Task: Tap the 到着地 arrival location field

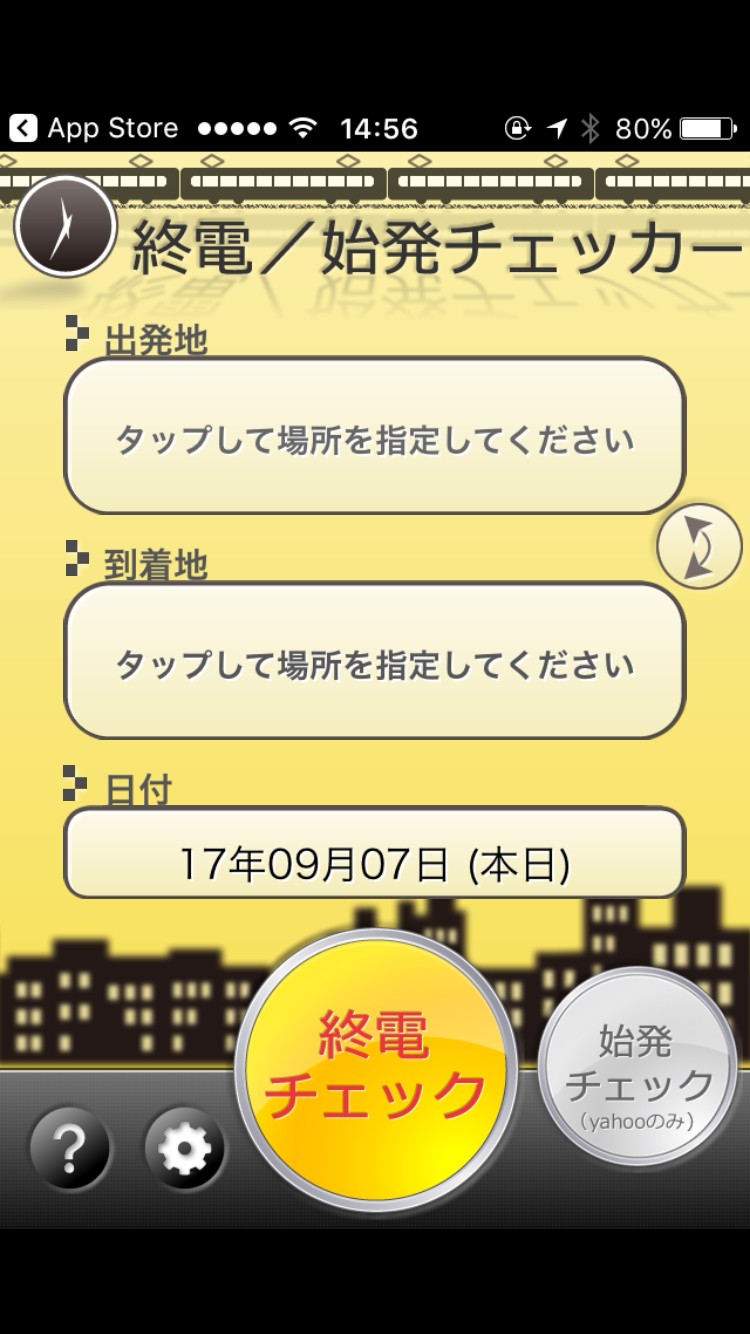Action: [x=374, y=661]
